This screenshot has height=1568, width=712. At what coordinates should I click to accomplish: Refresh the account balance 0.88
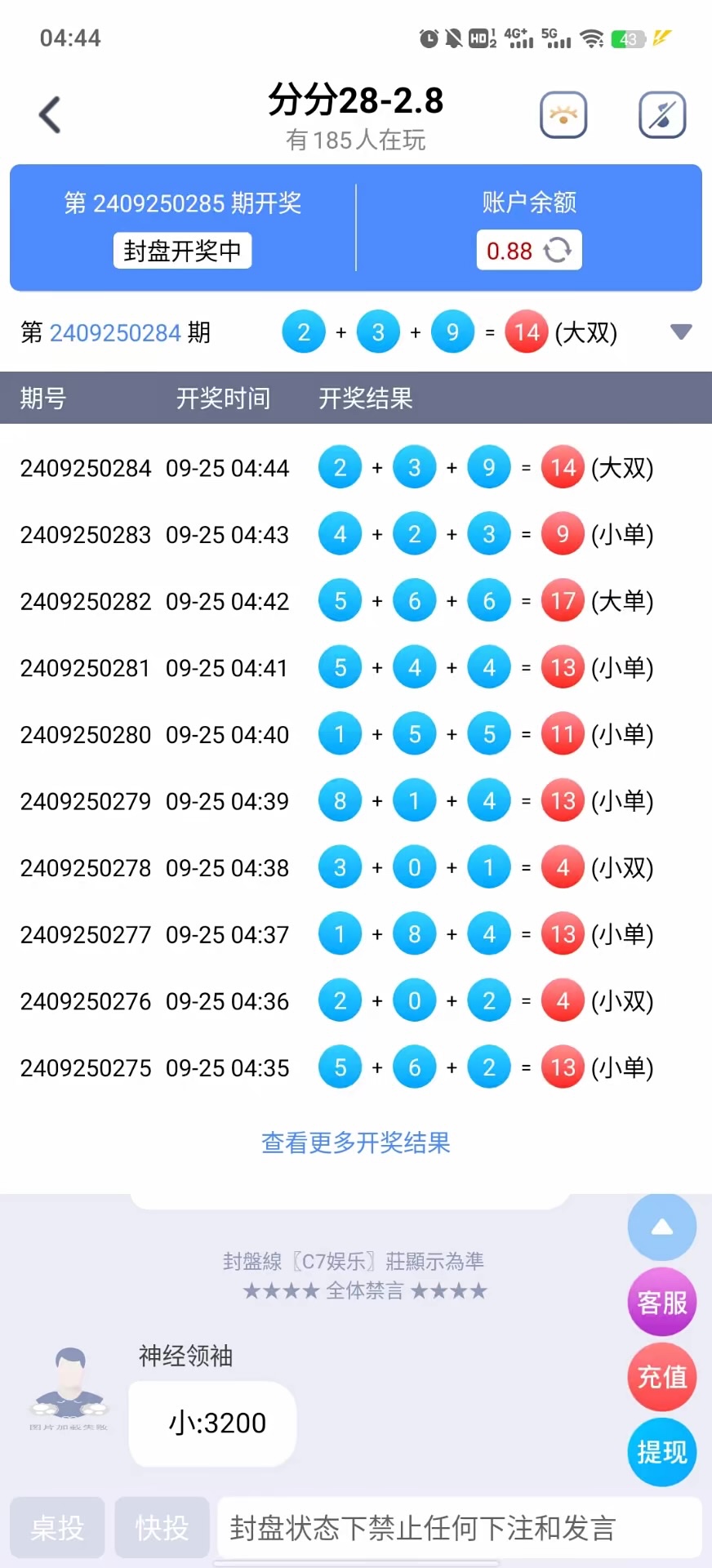point(558,250)
